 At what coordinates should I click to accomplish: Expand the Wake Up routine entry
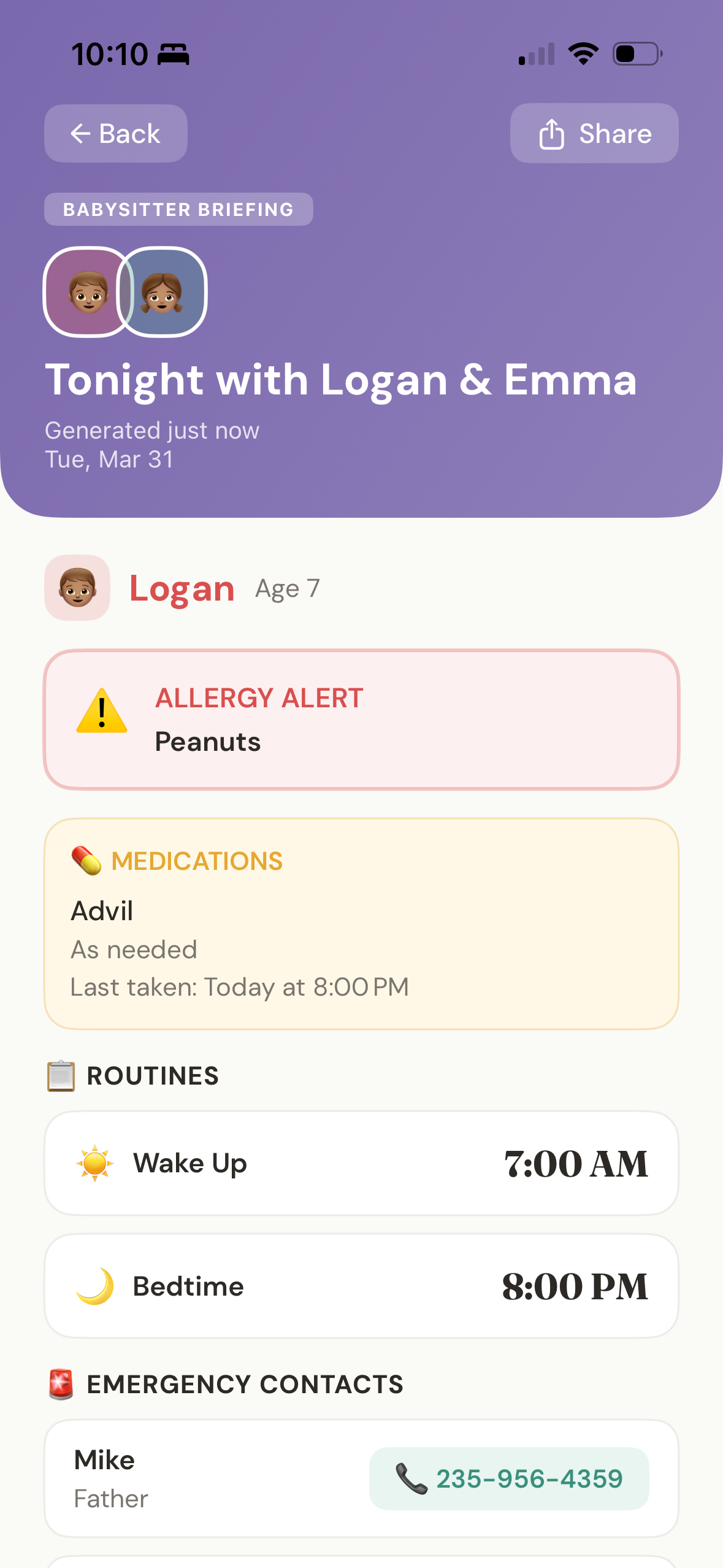pos(362,1162)
